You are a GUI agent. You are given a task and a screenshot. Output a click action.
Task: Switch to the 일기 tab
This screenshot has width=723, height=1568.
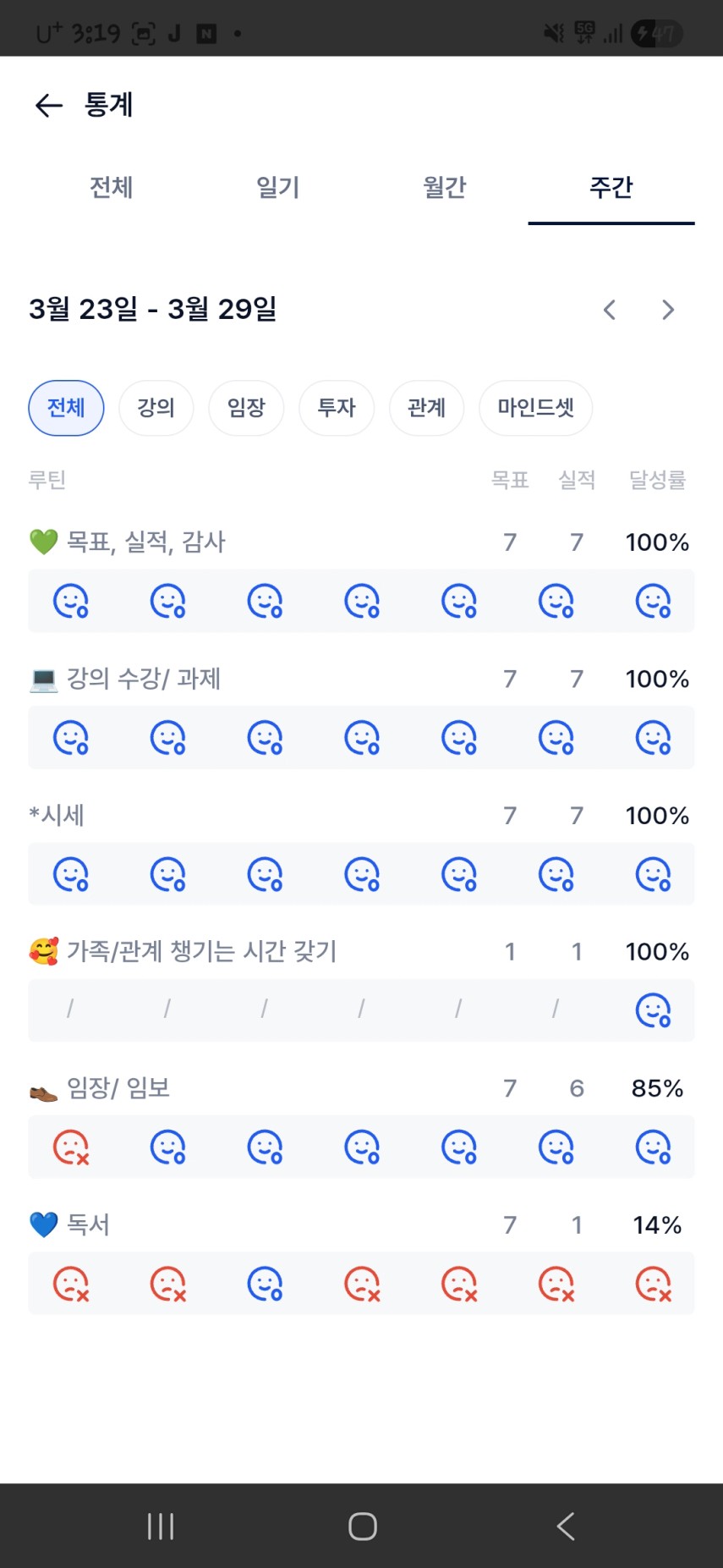(278, 187)
